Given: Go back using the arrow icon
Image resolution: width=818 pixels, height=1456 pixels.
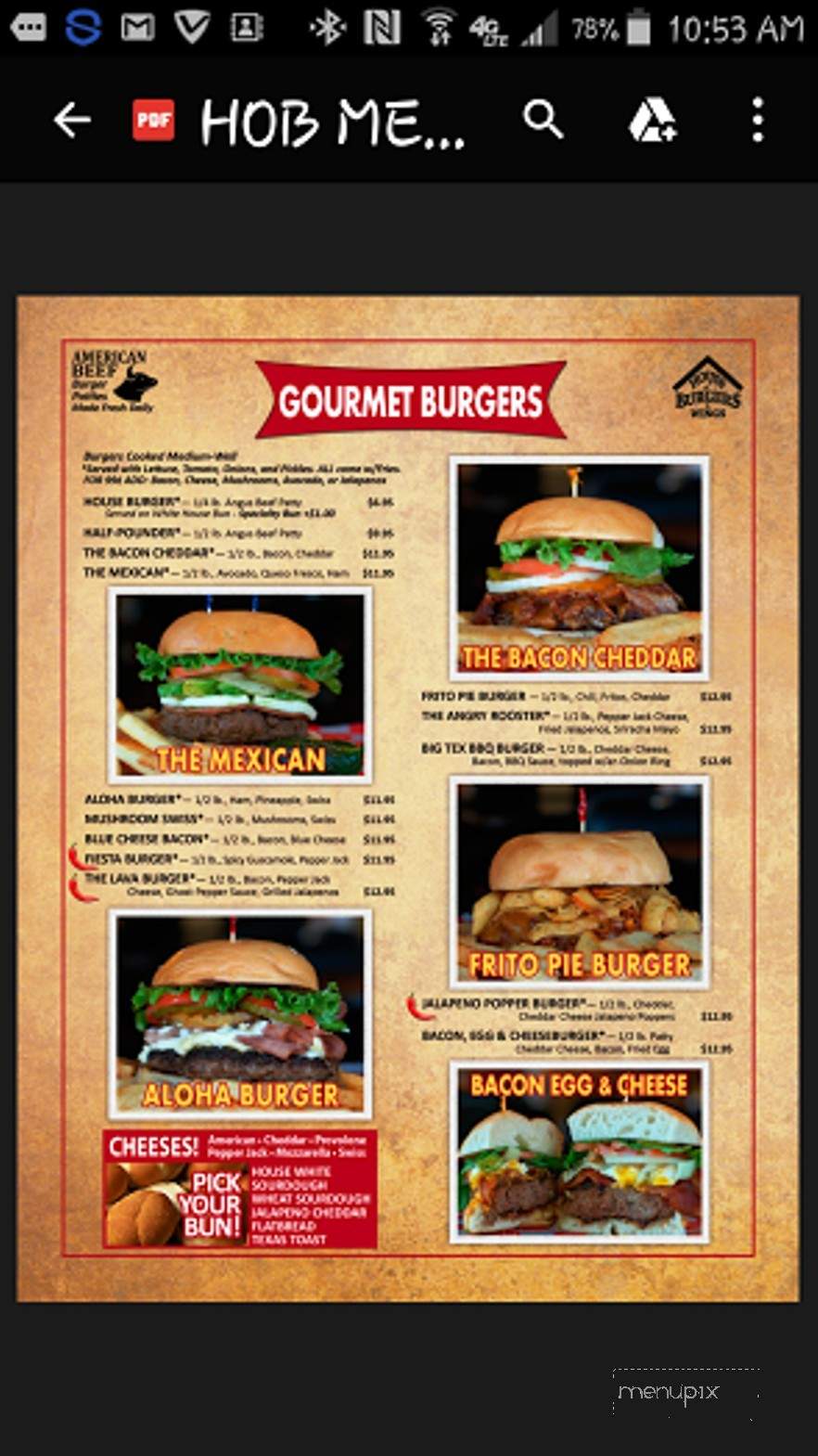Looking at the screenshot, I should click(71, 120).
